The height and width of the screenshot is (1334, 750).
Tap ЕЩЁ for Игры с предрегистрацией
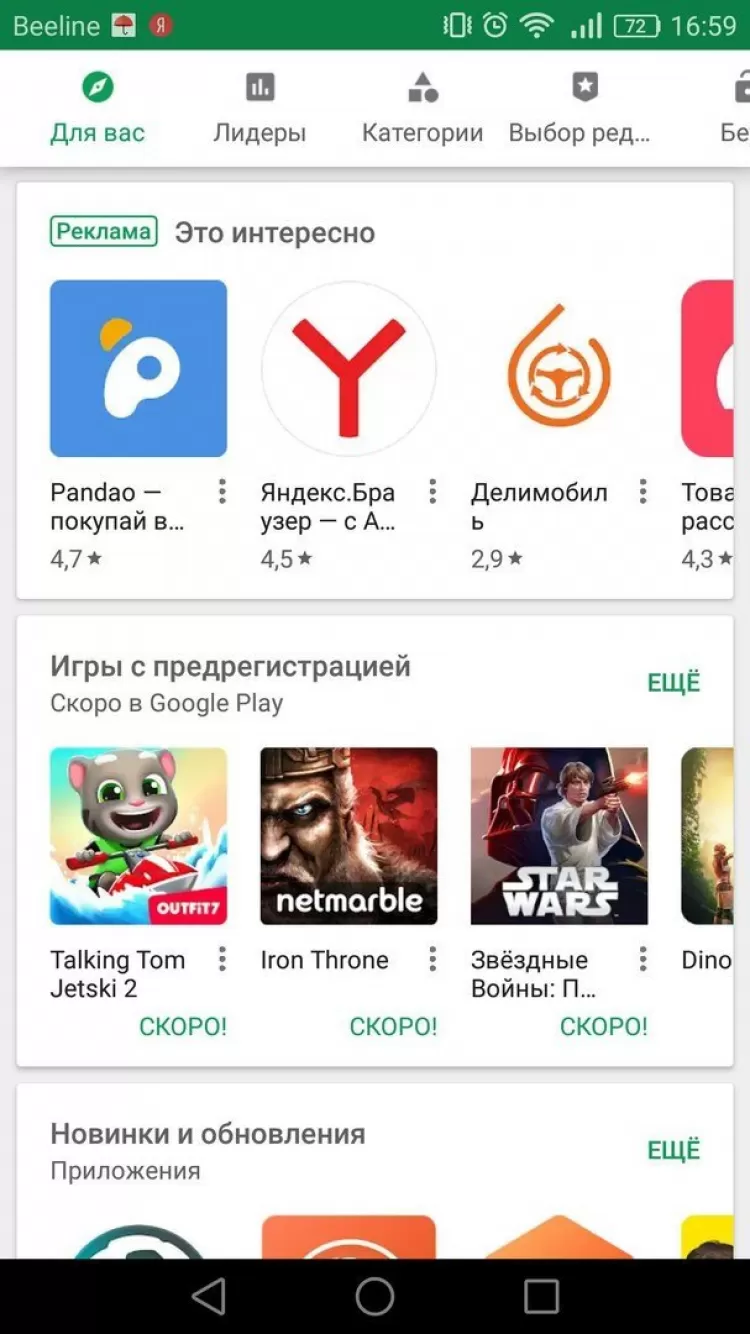tap(673, 682)
